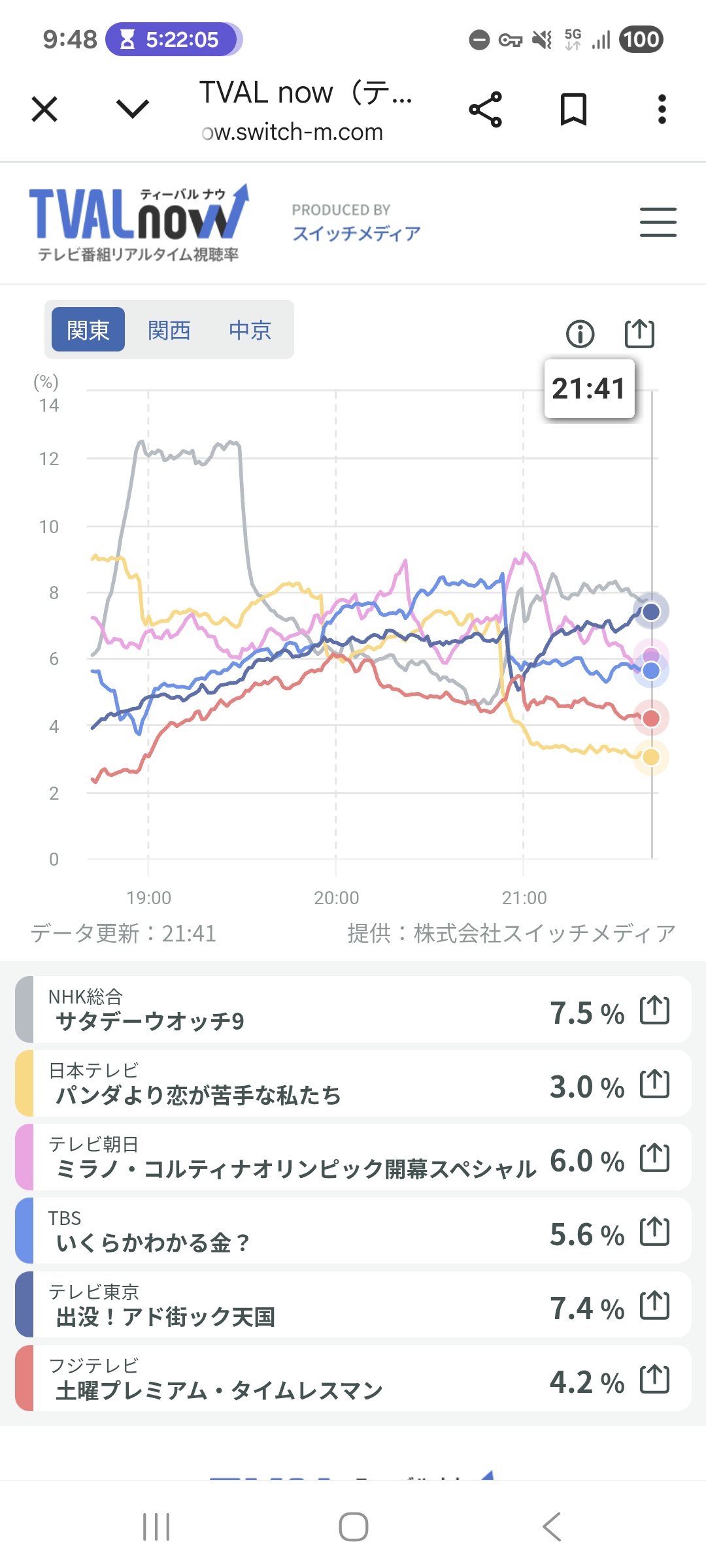
Task: Open the スイッチメディア producer link
Action: (x=356, y=233)
